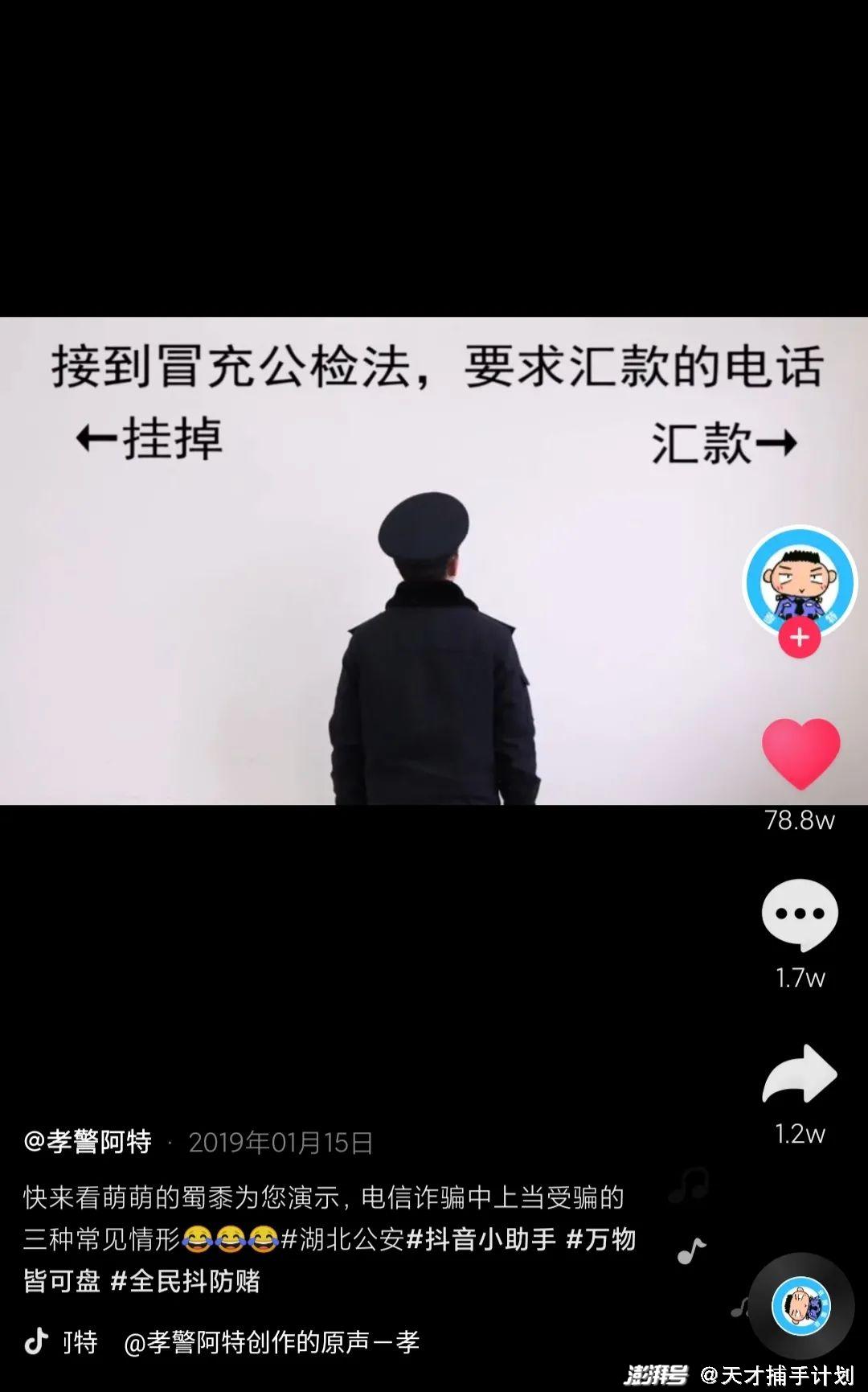Open the comments bubble
The image size is (868, 1392).
[x=800, y=915]
